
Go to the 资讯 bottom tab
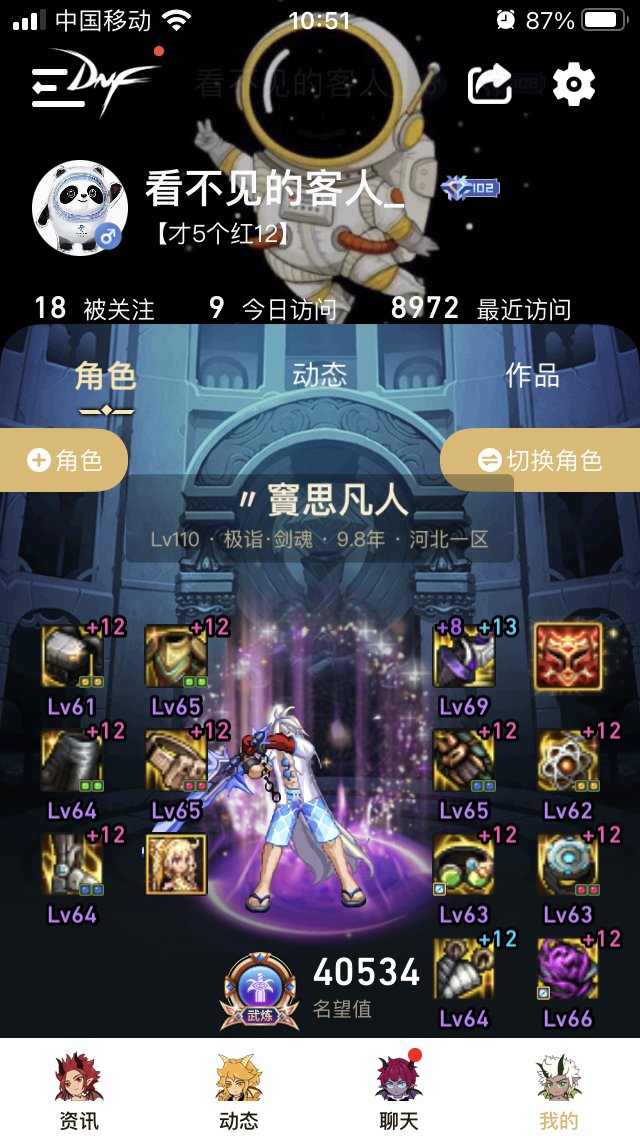(78, 1091)
